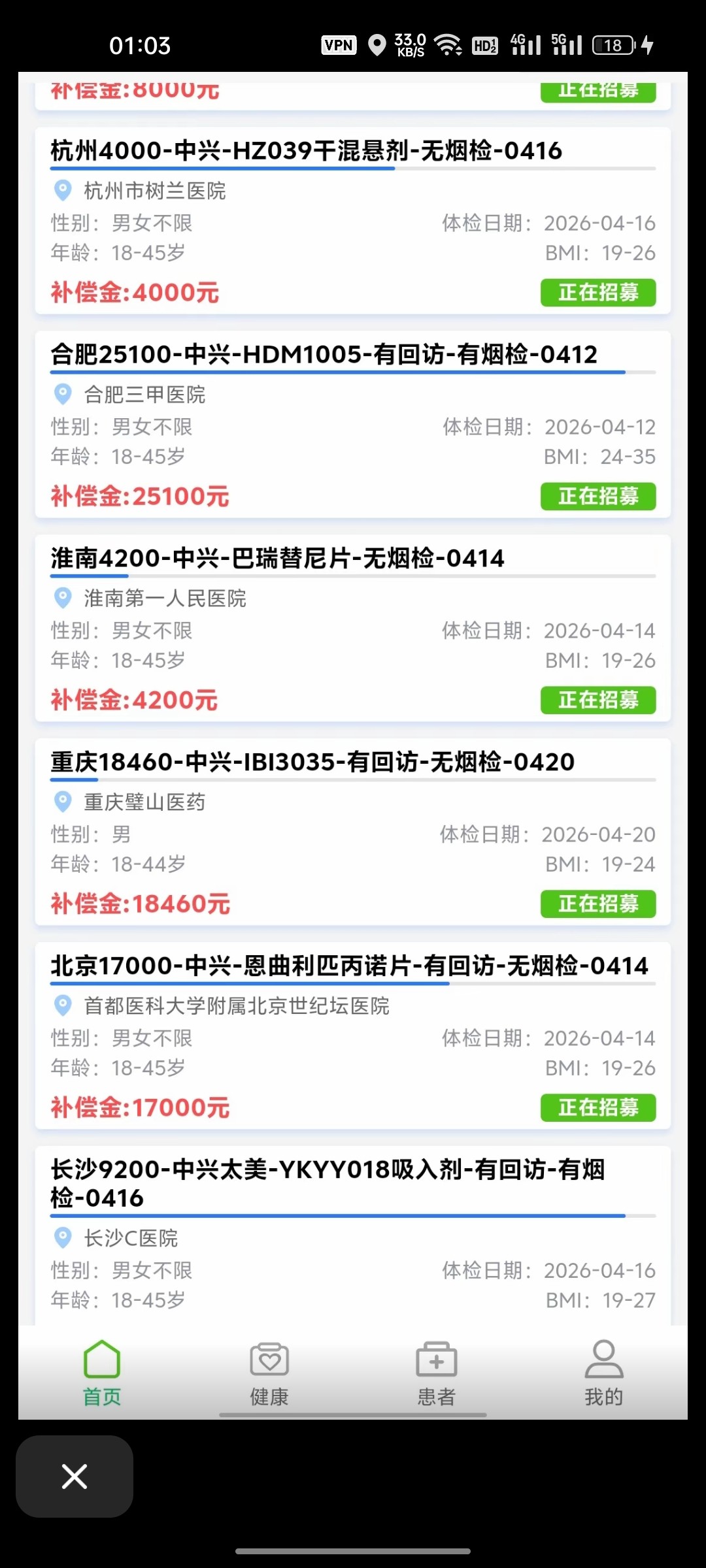706x1568 pixels.
Task: Tap 正在招募 on the 重庆18460 card
Action: (597, 904)
